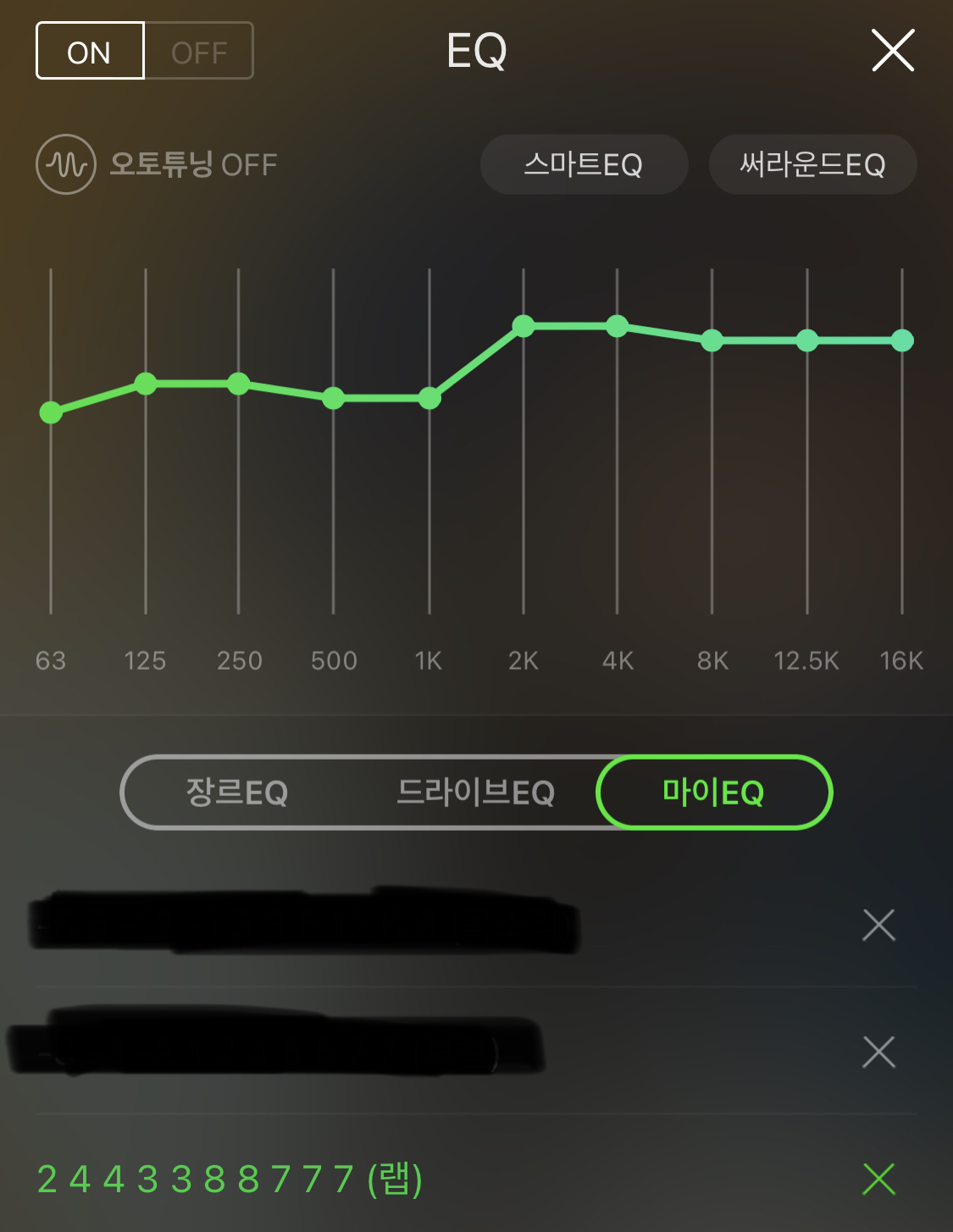This screenshot has width=953, height=1232.
Task: Open 스마트EQ
Action: click(584, 164)
